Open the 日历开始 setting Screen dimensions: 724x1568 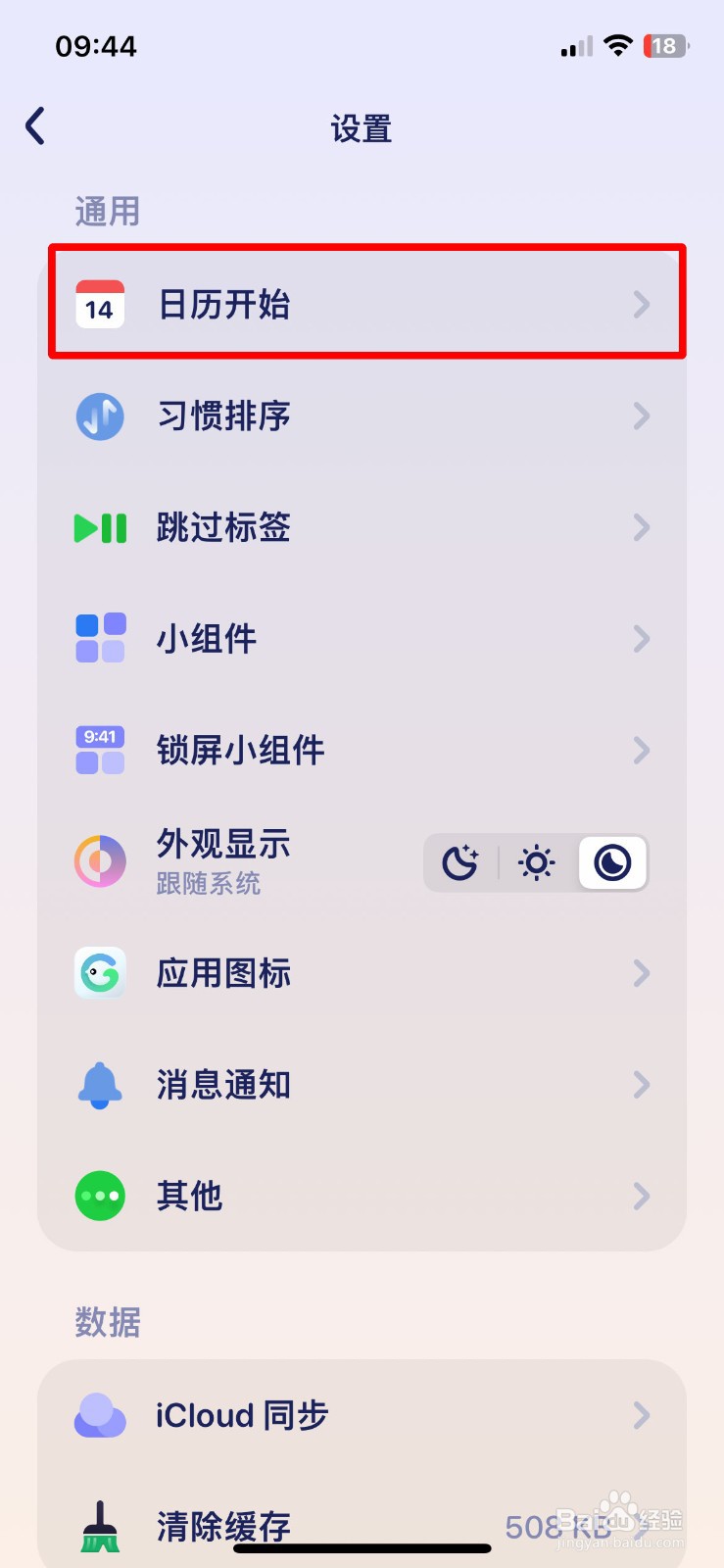362,304
